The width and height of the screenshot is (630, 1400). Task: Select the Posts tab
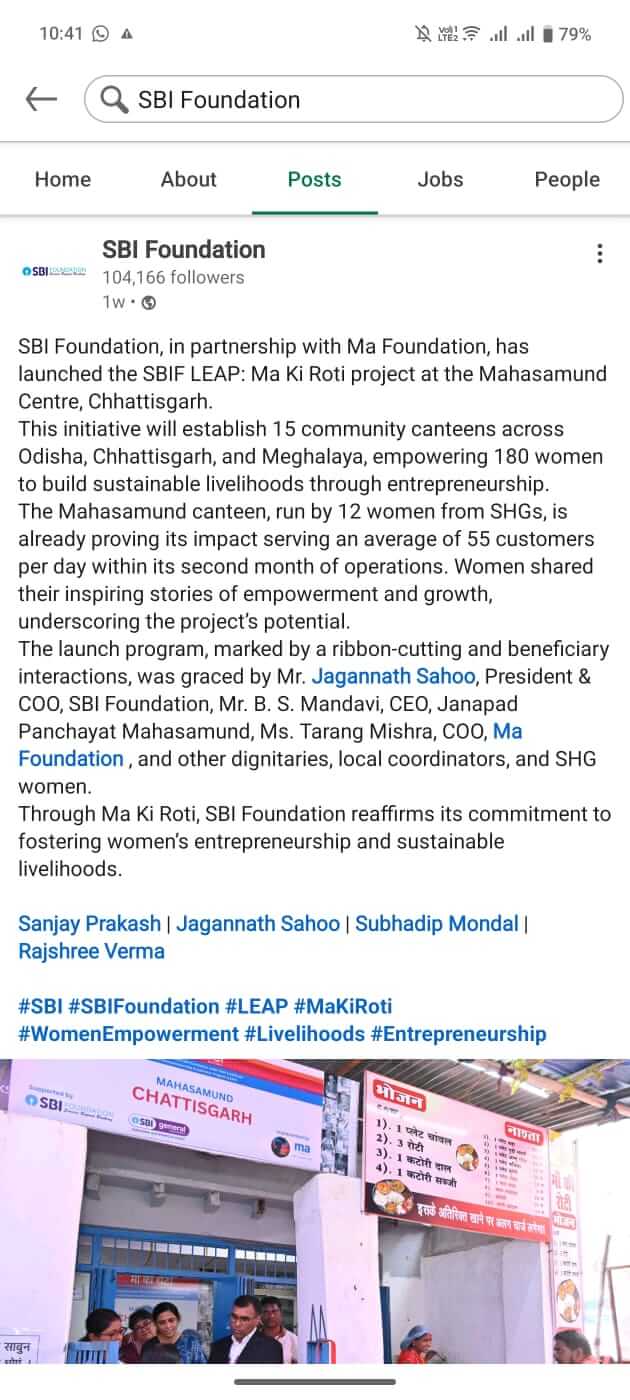(x=314, y=179)
